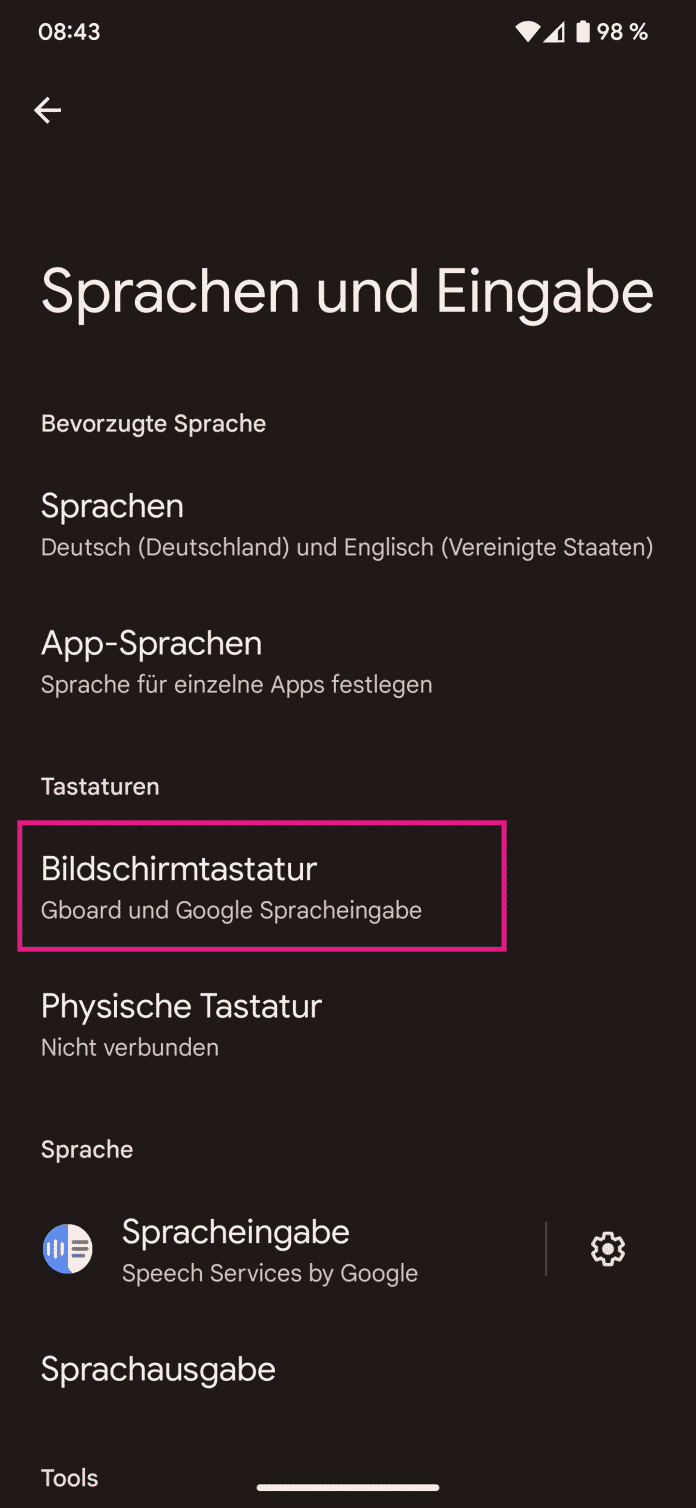Image resolution: width=696 pixels, height=1508 pixels.
Task: Go back using the arrow icon
Action: [47, 110]
